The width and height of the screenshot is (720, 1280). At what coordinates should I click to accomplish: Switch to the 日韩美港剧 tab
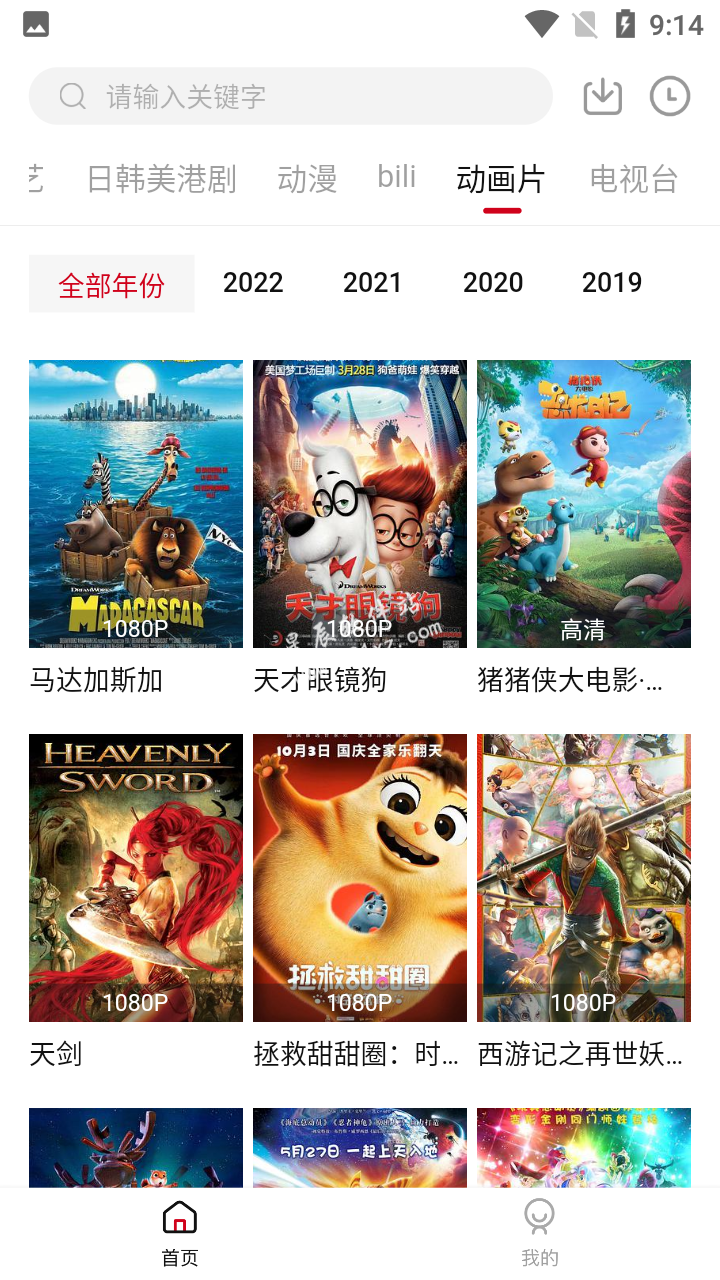tap(162, 179)
